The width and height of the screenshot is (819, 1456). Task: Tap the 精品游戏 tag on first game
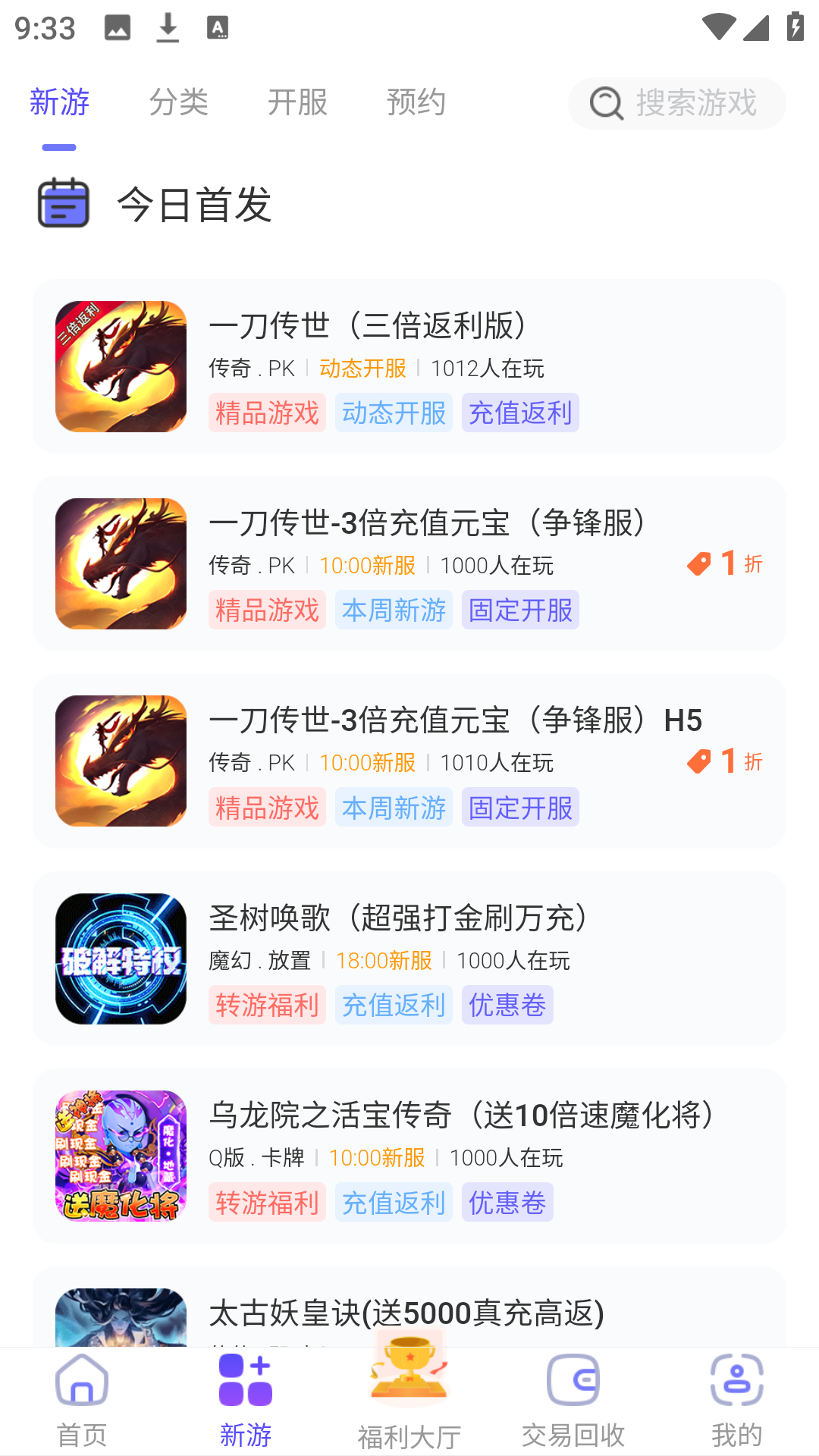pyautogui.click(x=267, y=412)
